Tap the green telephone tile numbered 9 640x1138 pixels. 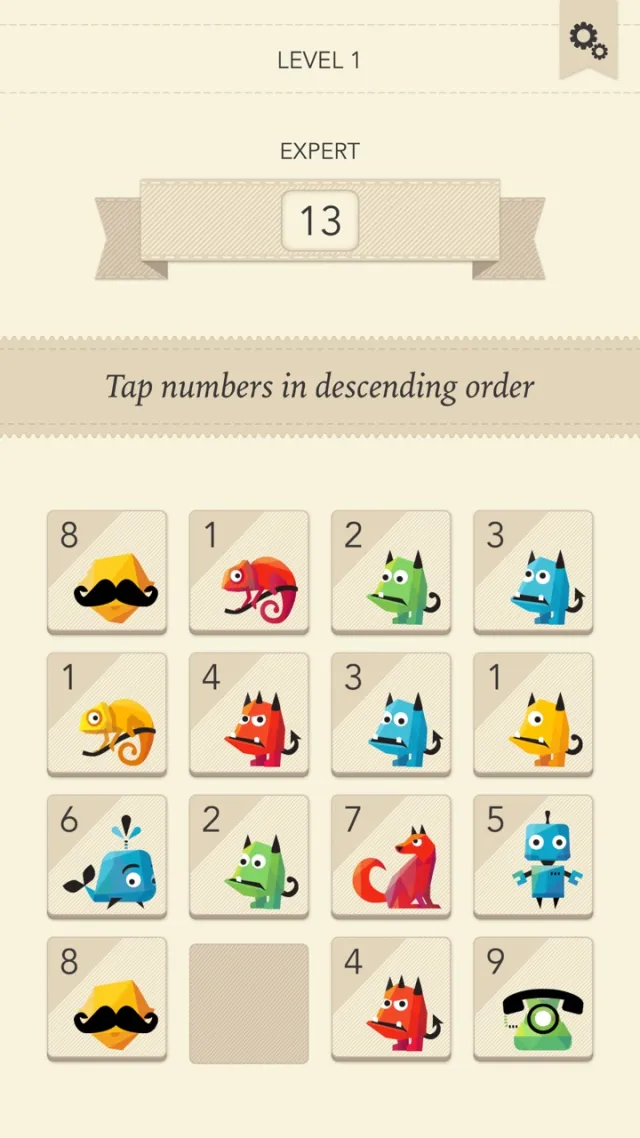[x=533, y=998]
